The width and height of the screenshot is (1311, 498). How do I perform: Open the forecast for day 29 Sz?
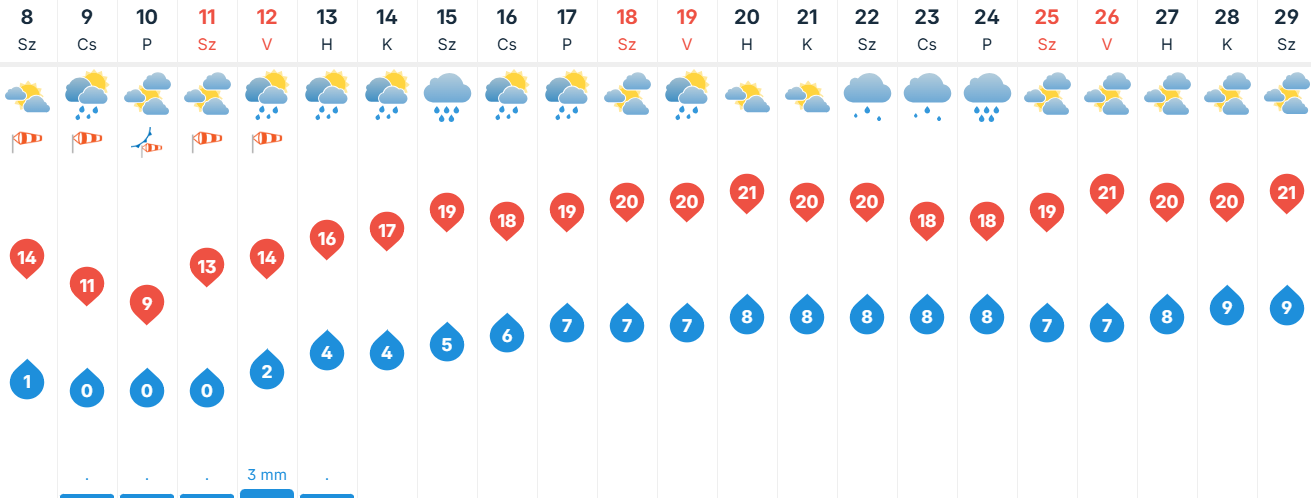[x=1286, y=30]
